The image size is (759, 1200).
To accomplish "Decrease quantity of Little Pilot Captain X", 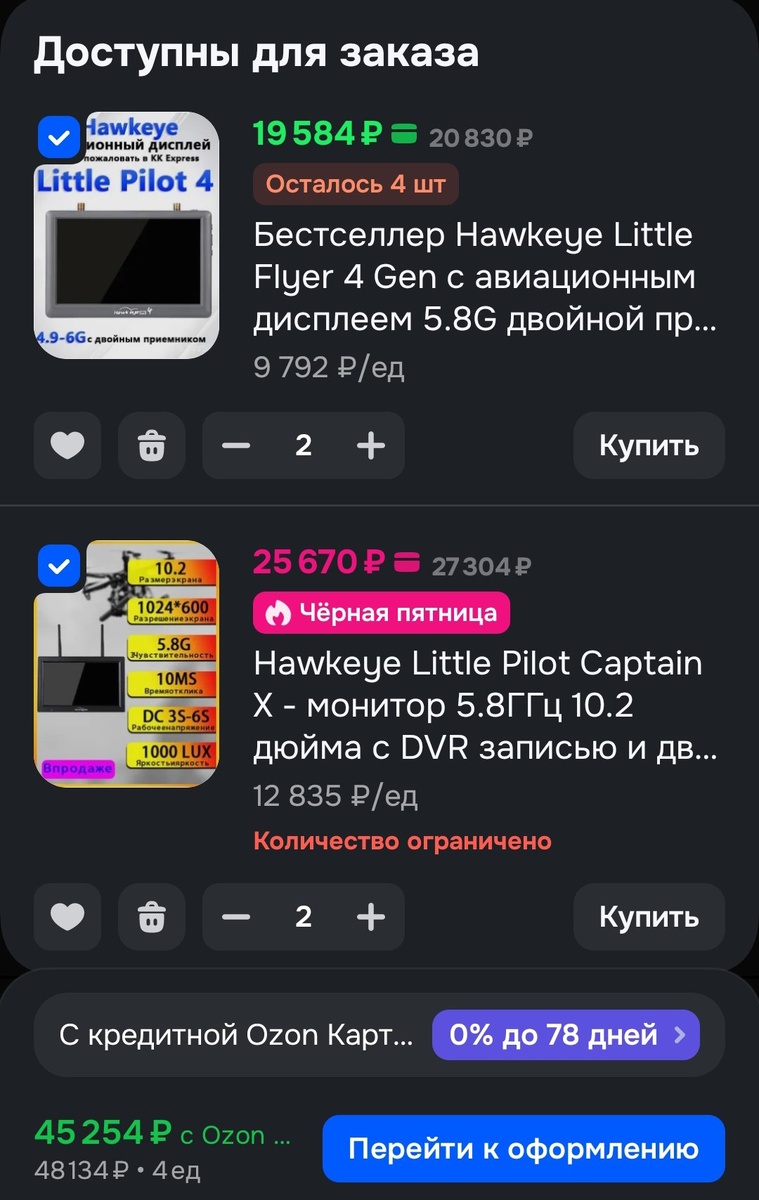I will pyautogui.click(x=236, y=916).
